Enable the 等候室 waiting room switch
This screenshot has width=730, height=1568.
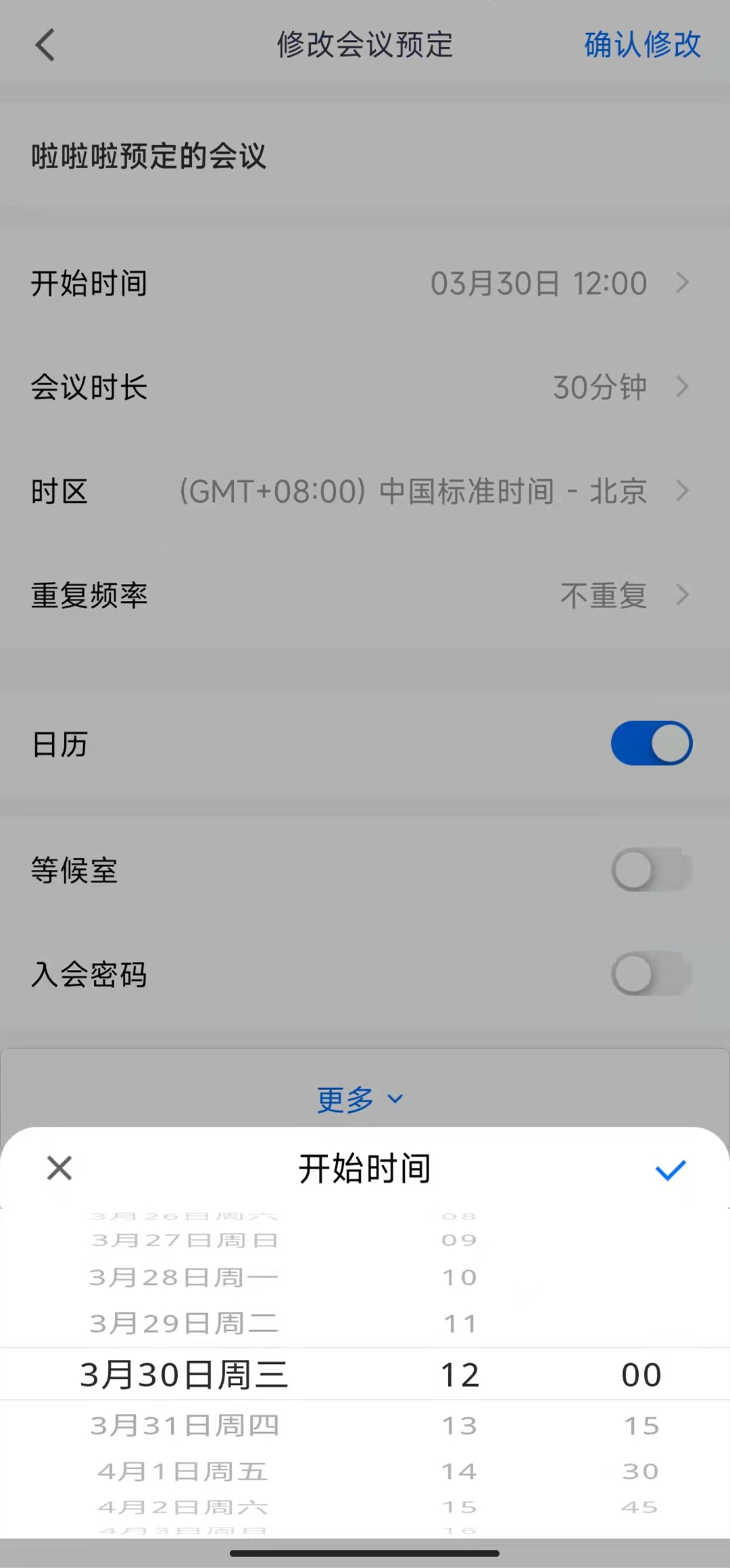[650, 870]
